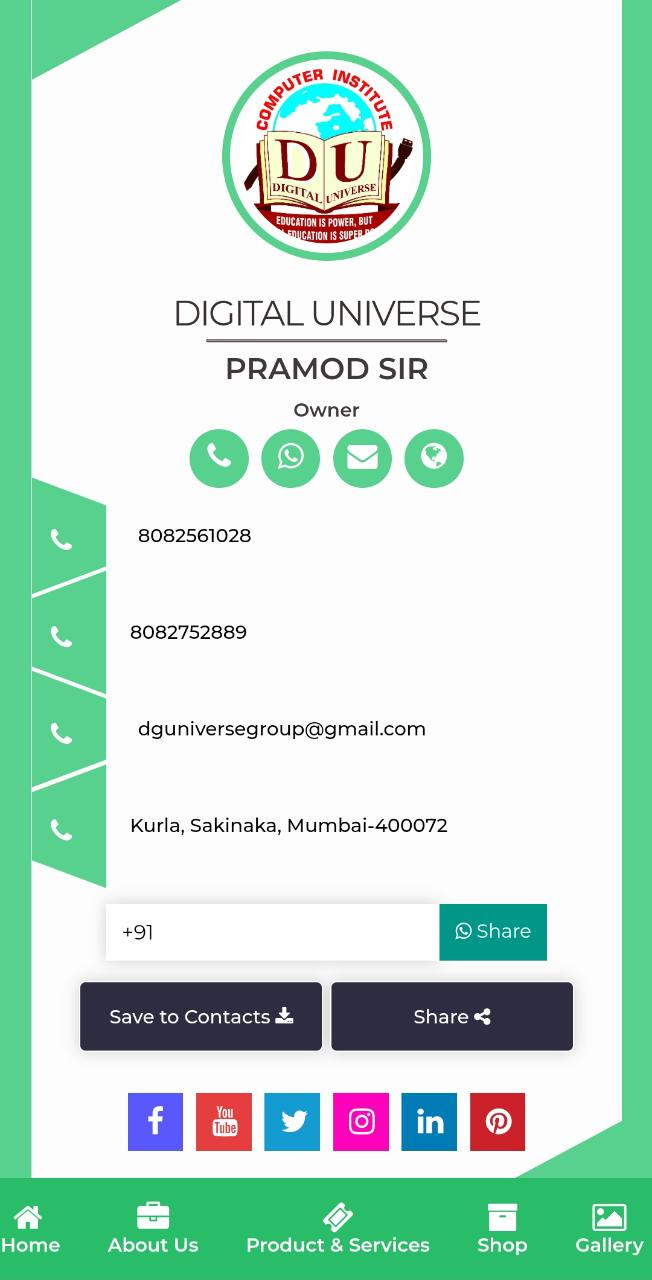The image size is (652, 1280).
Task: Visit the Twitter profile
Action: point(292,1122)
